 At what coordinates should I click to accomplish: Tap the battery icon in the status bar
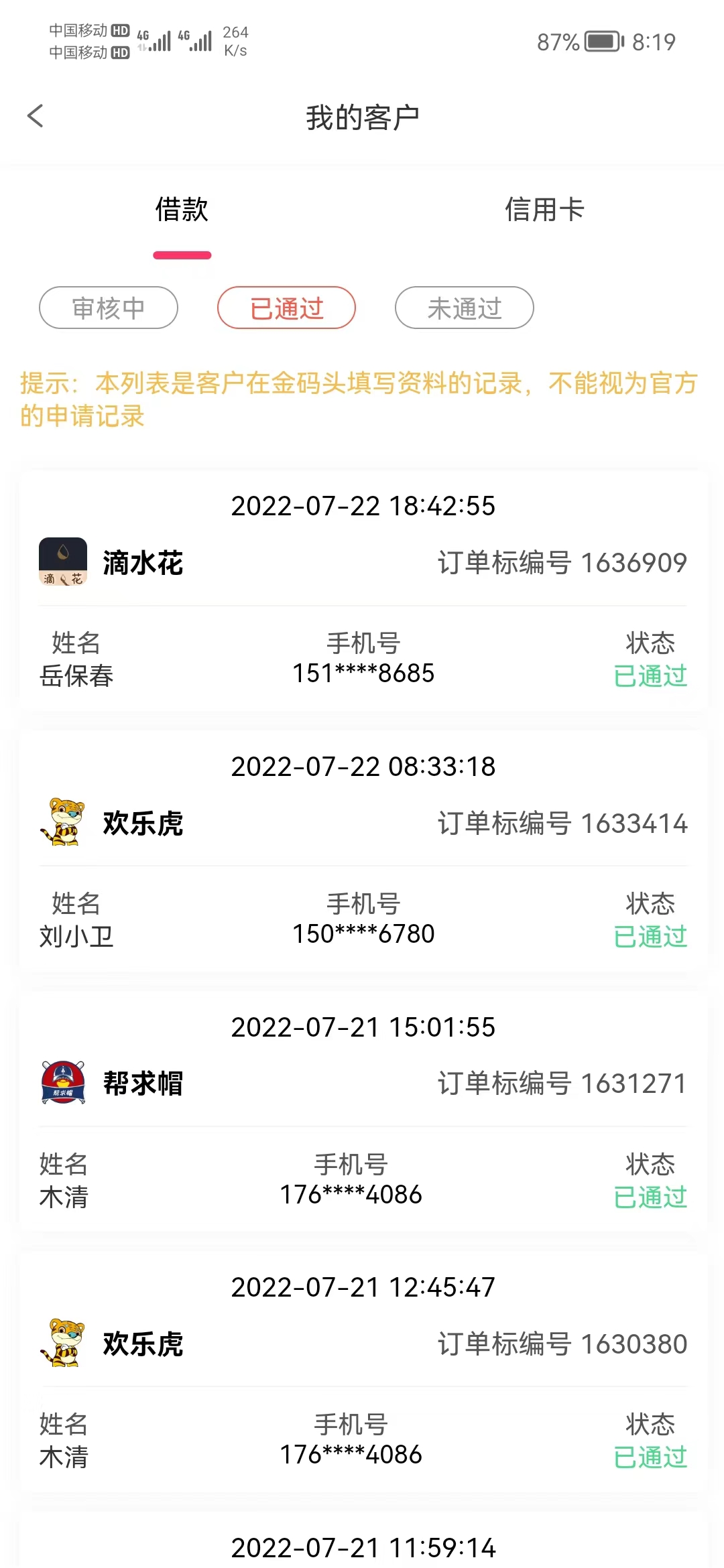click(603, 40)
